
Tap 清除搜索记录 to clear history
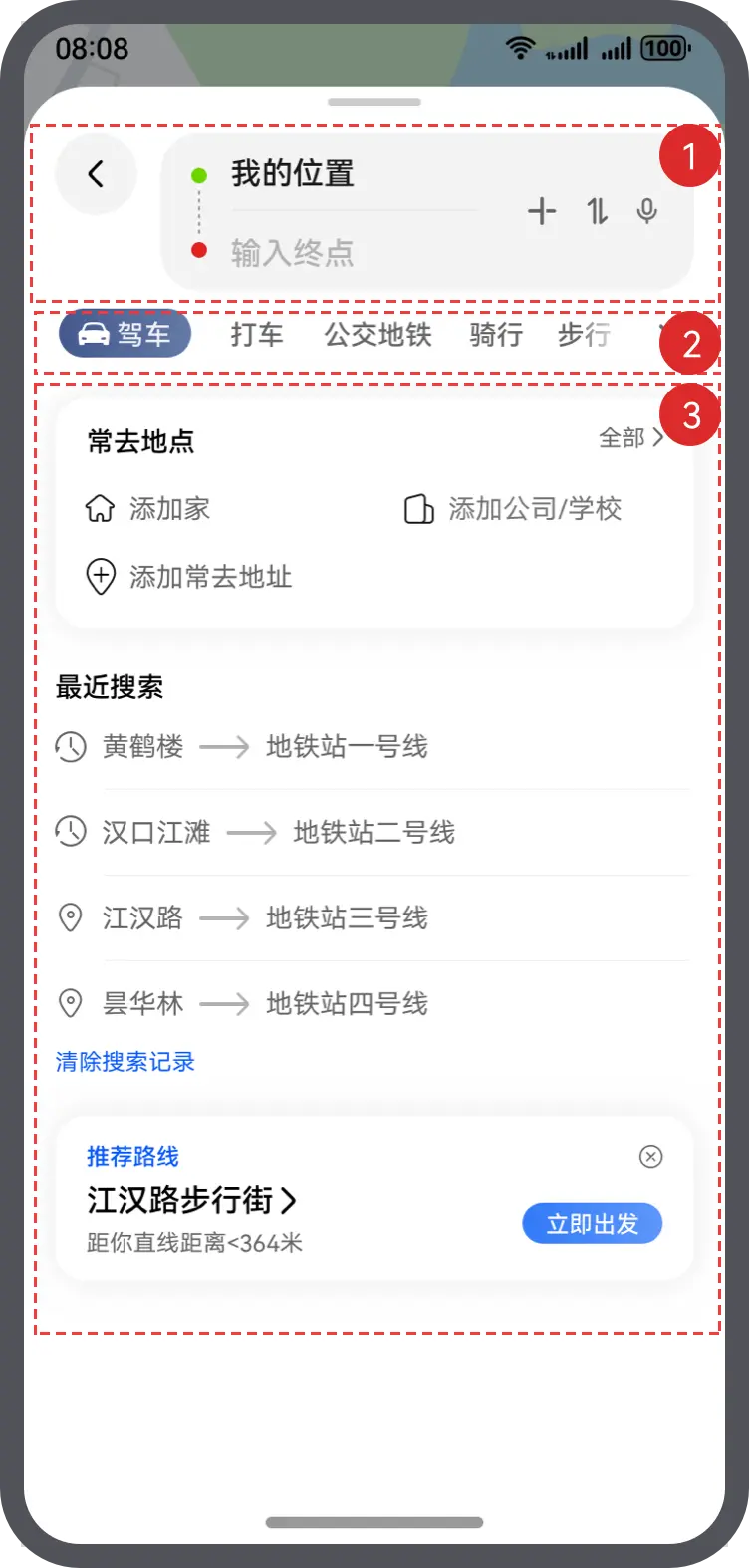[125, 1062]
